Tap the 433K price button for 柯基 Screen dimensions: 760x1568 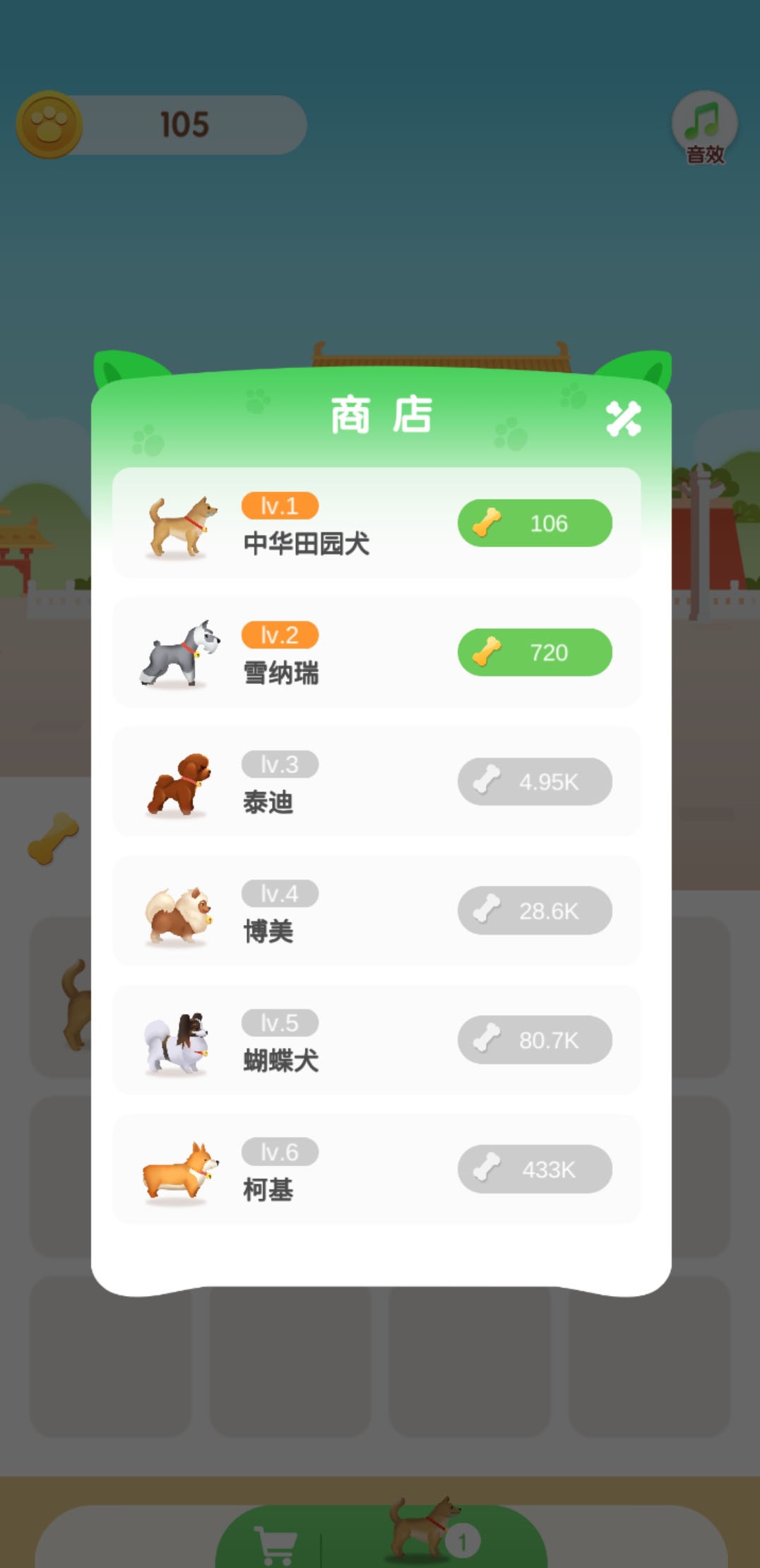click(x=535, y=1169)
